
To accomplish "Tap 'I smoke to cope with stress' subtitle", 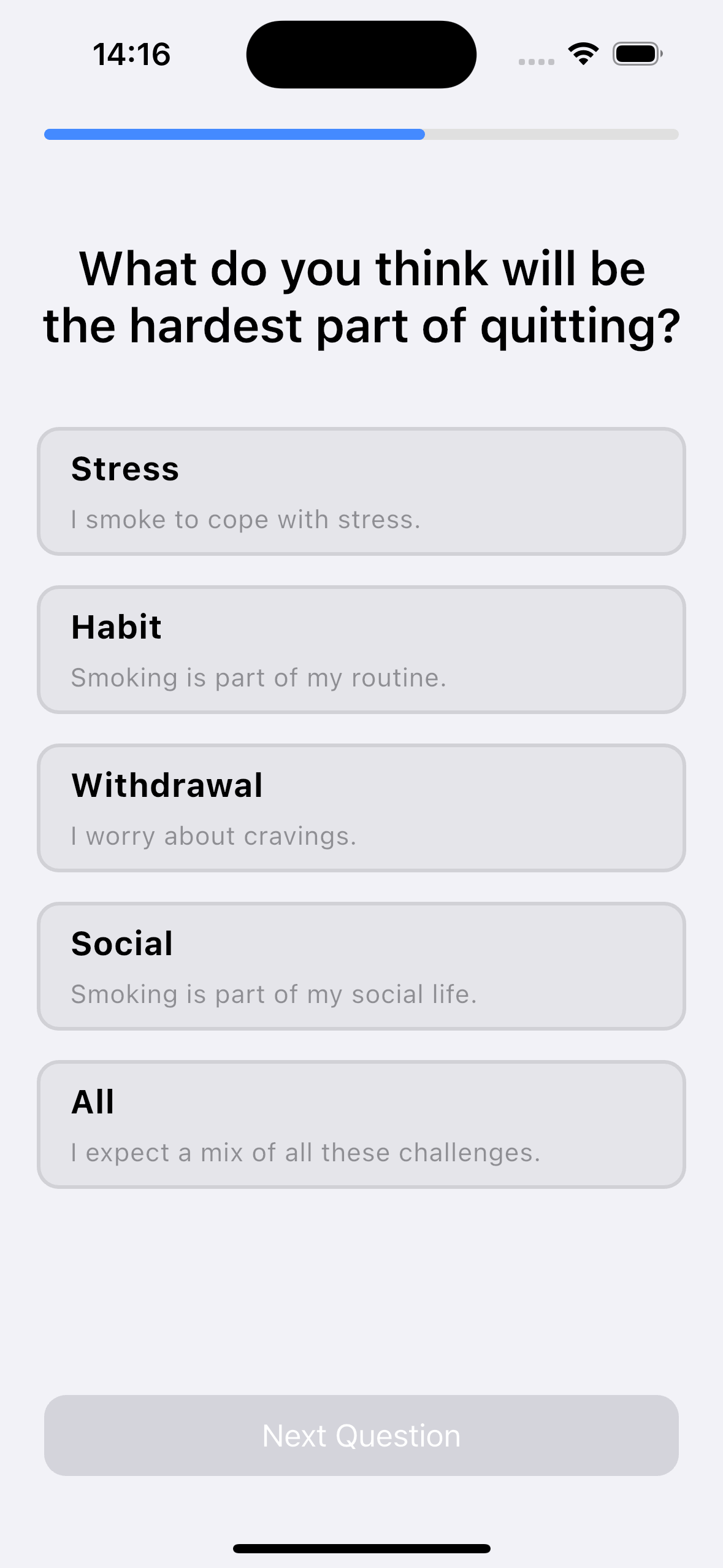I will click(245, 519).
